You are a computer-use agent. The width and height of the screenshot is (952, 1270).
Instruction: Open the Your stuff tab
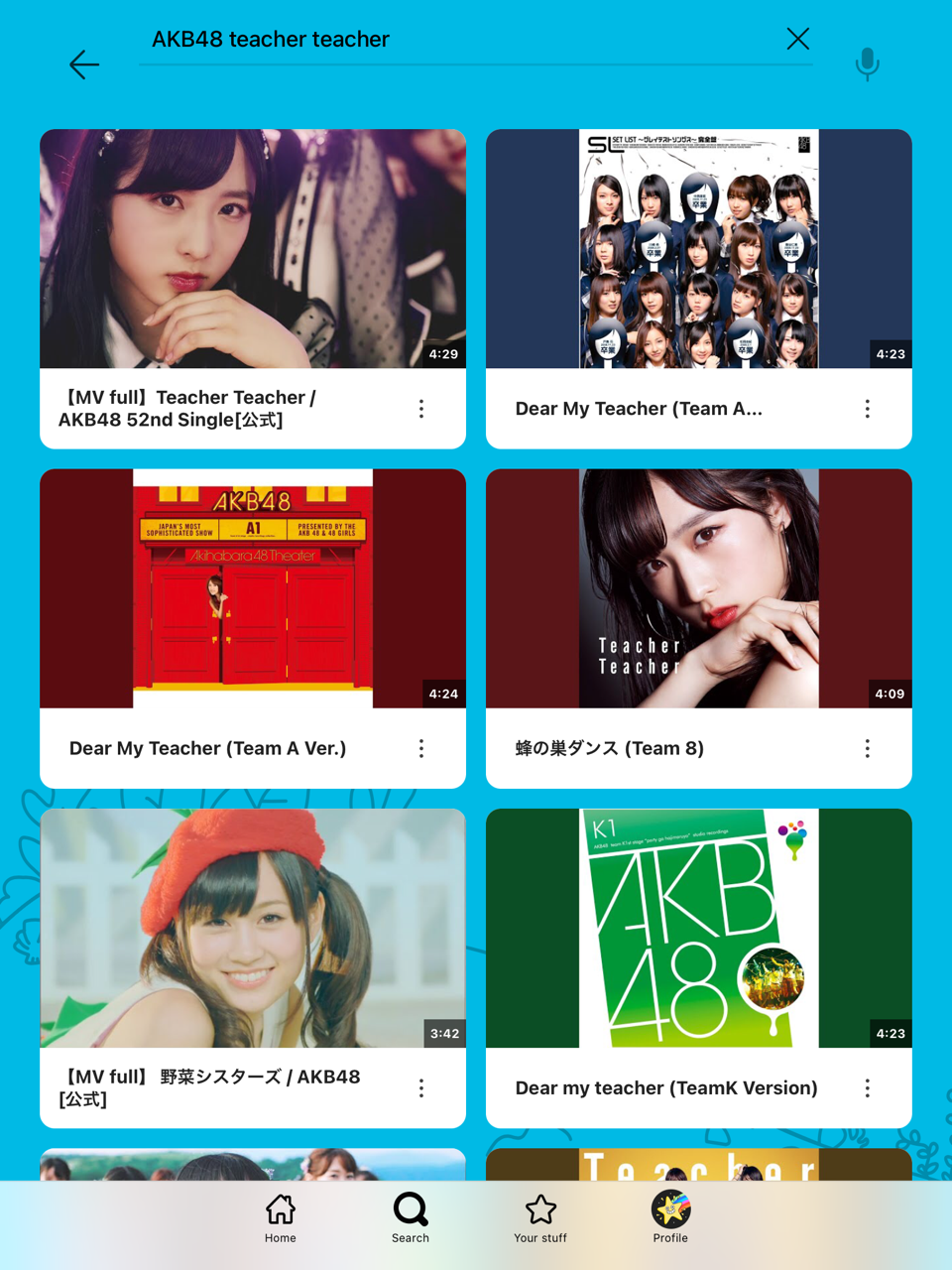click(540, 1217)
